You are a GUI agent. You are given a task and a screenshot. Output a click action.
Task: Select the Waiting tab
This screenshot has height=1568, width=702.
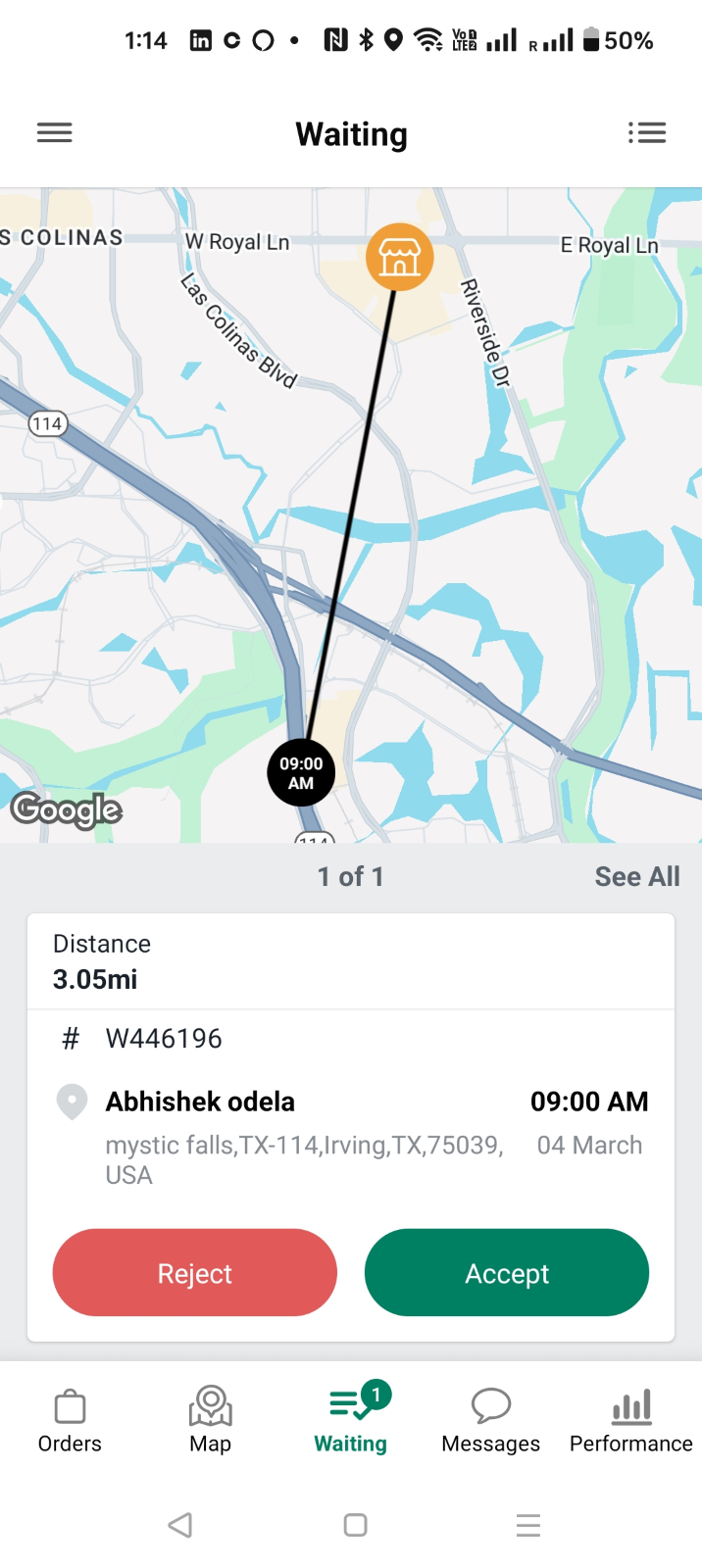[351, 1419]
